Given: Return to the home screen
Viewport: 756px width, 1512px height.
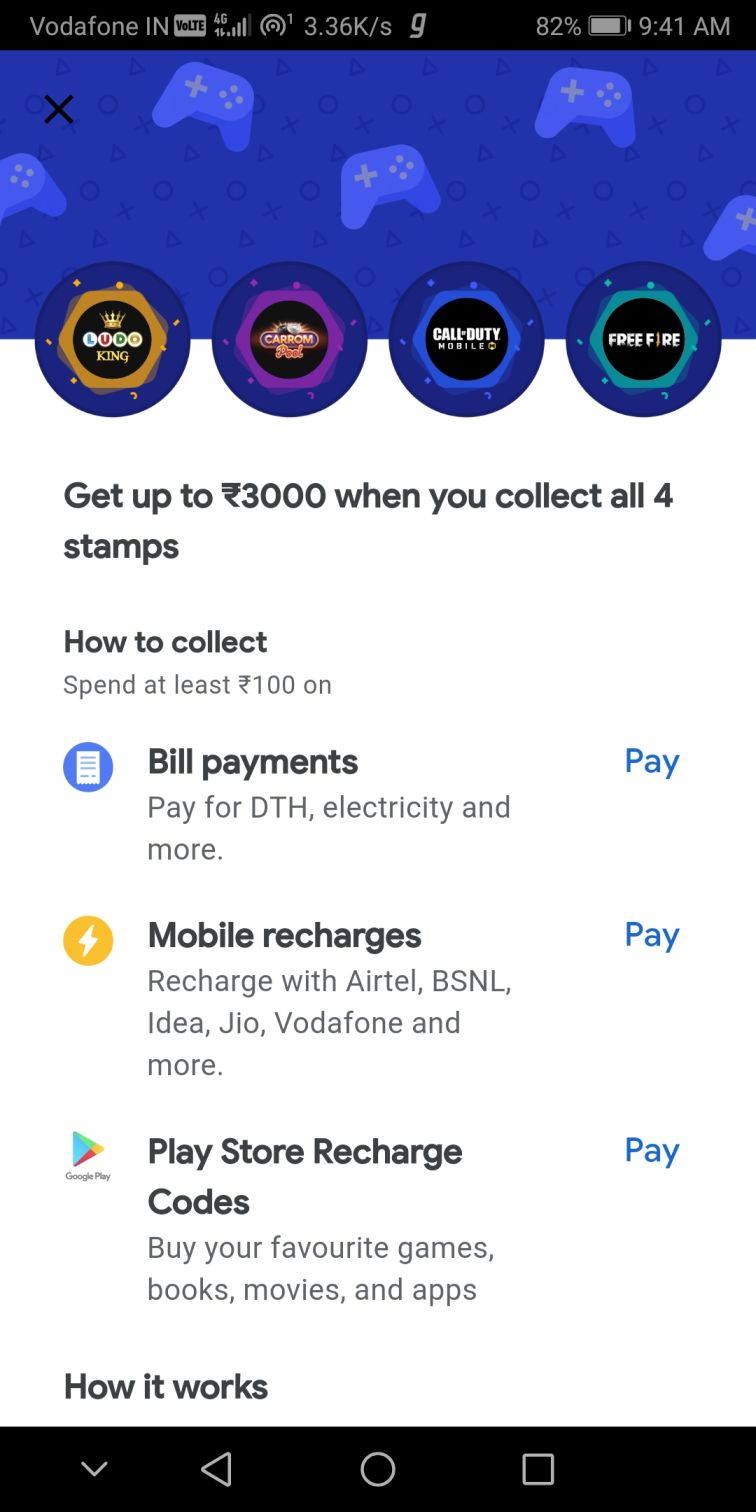Looking at the screenshot, I should pyautogui.click(x=378, y=1469).
